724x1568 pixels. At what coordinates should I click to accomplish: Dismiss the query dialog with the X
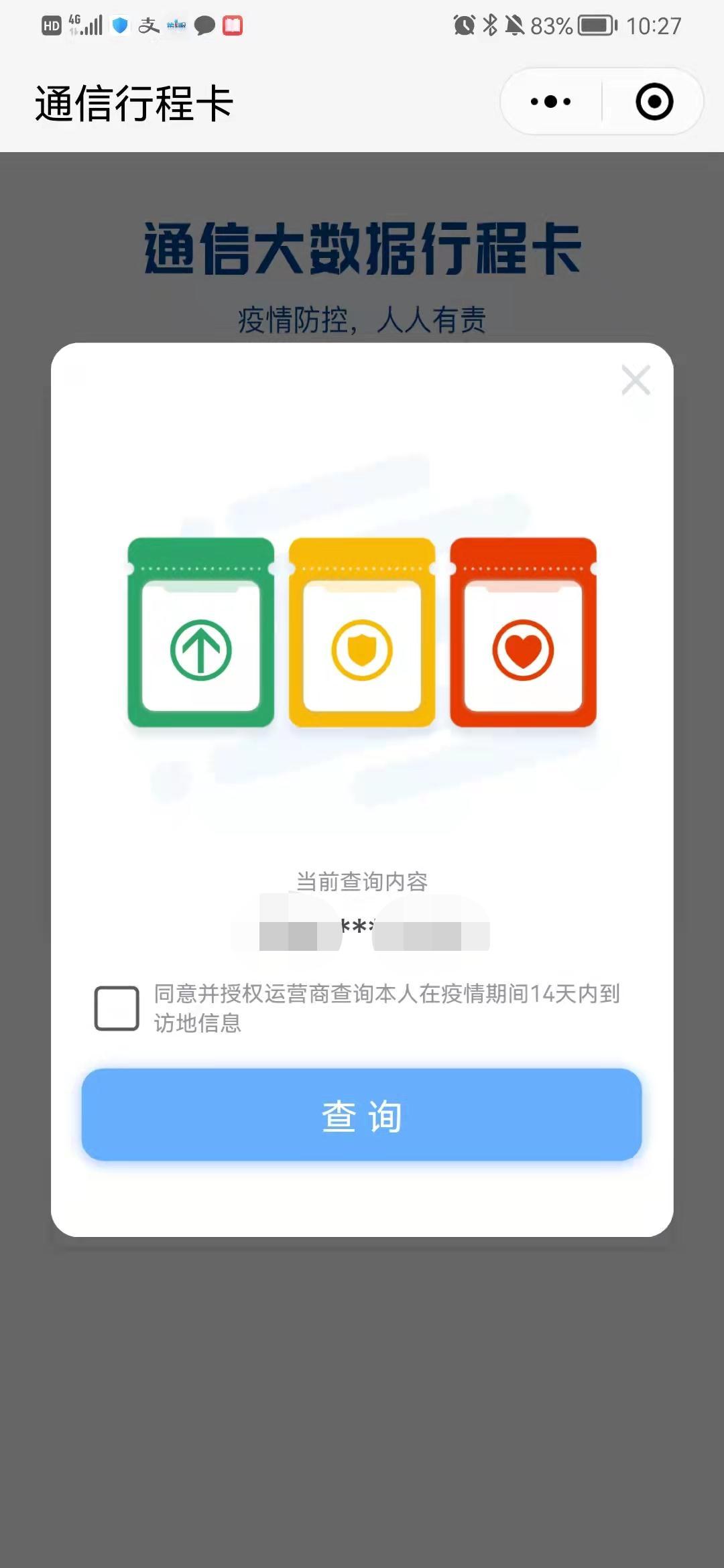point(636,380)
